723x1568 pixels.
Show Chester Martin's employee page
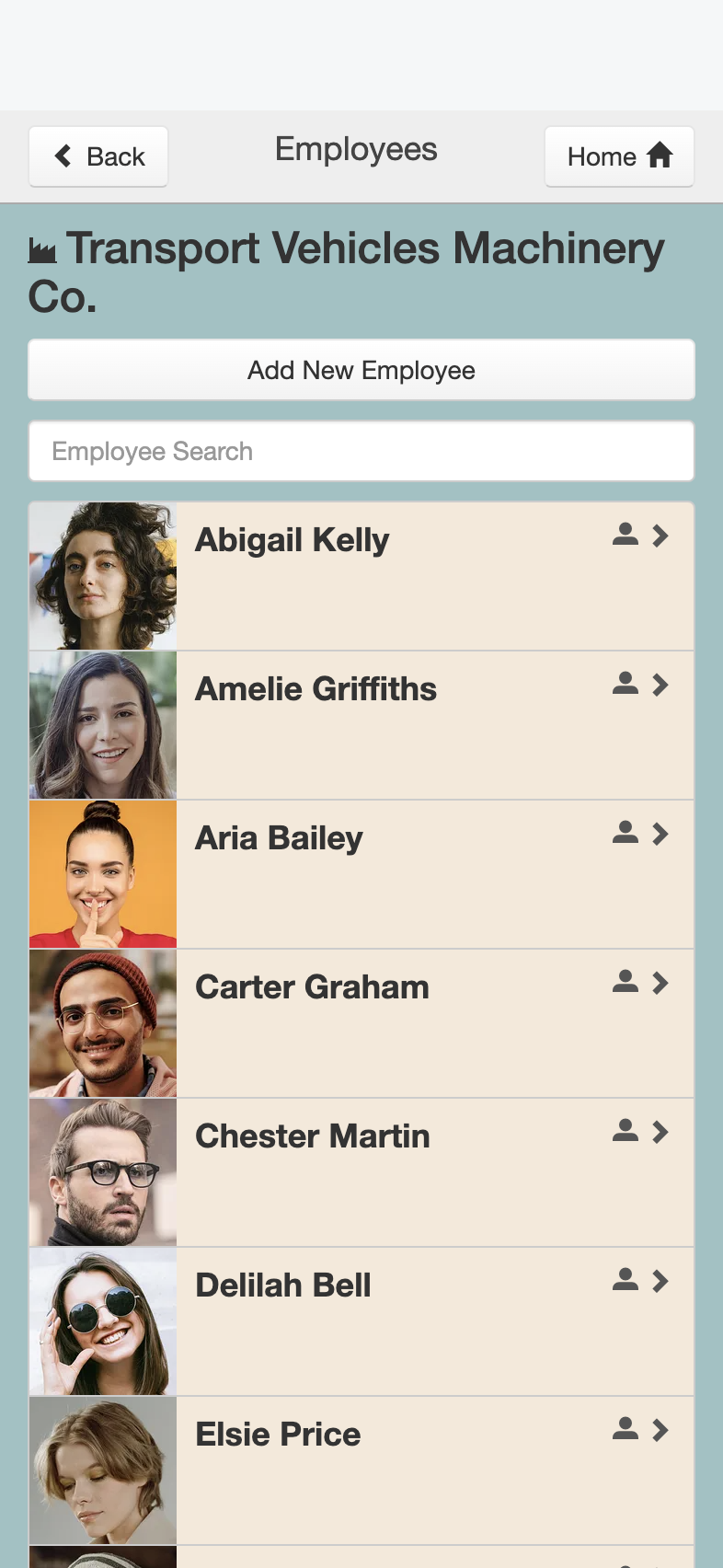pos(361,1172)
